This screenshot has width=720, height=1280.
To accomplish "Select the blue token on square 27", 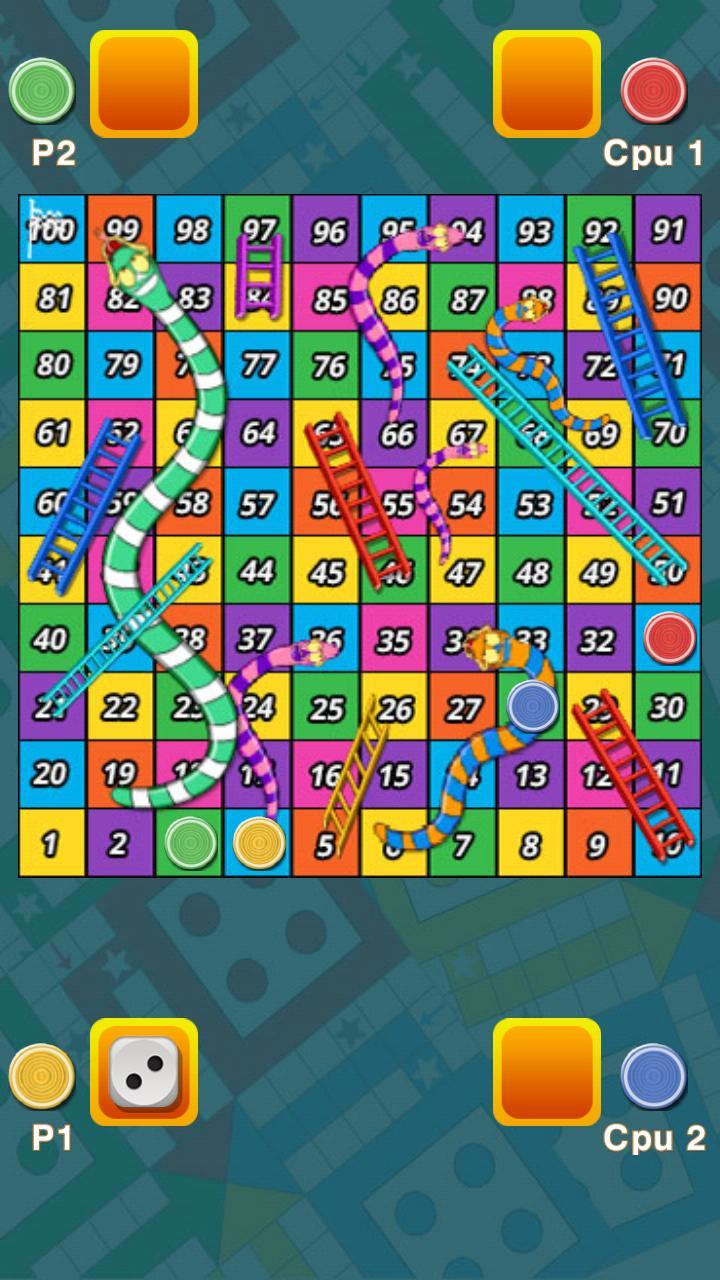I will 530,707.
